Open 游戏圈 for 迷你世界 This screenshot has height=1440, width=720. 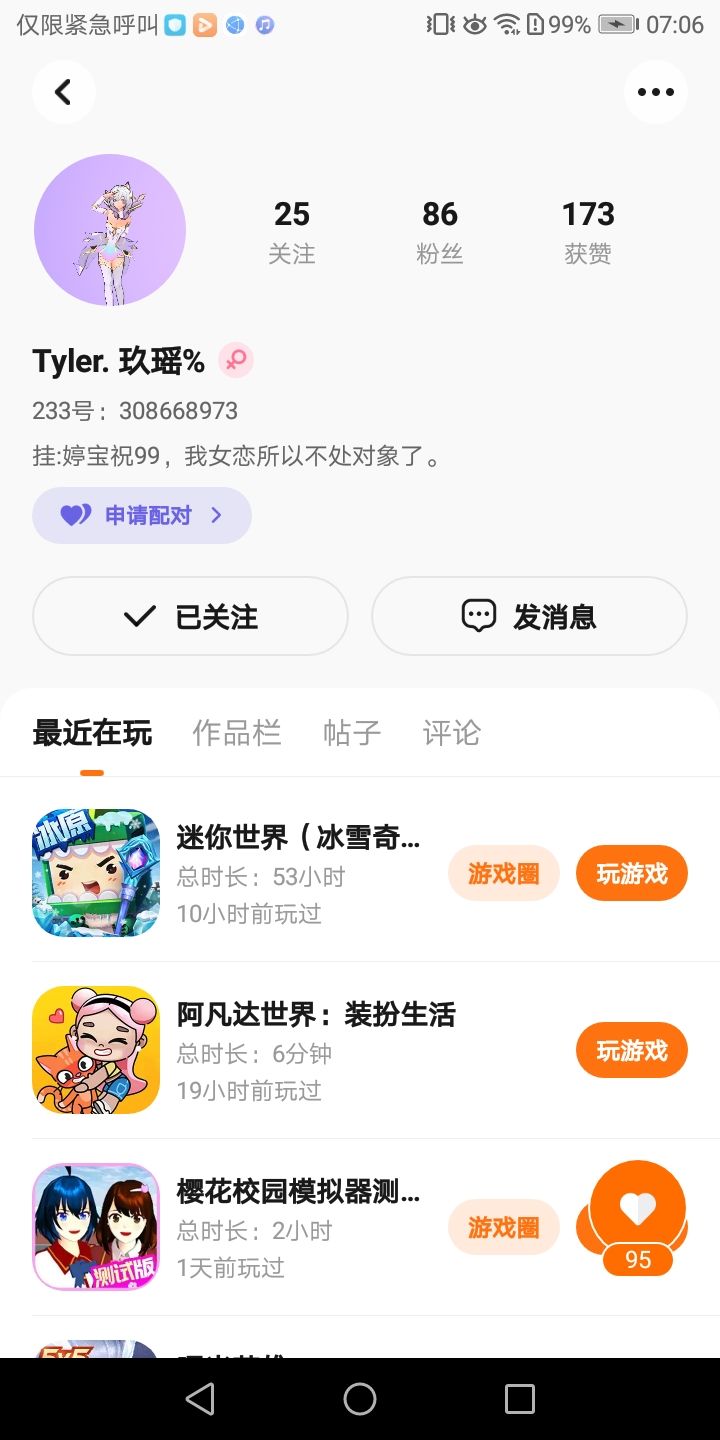(503, 873)
